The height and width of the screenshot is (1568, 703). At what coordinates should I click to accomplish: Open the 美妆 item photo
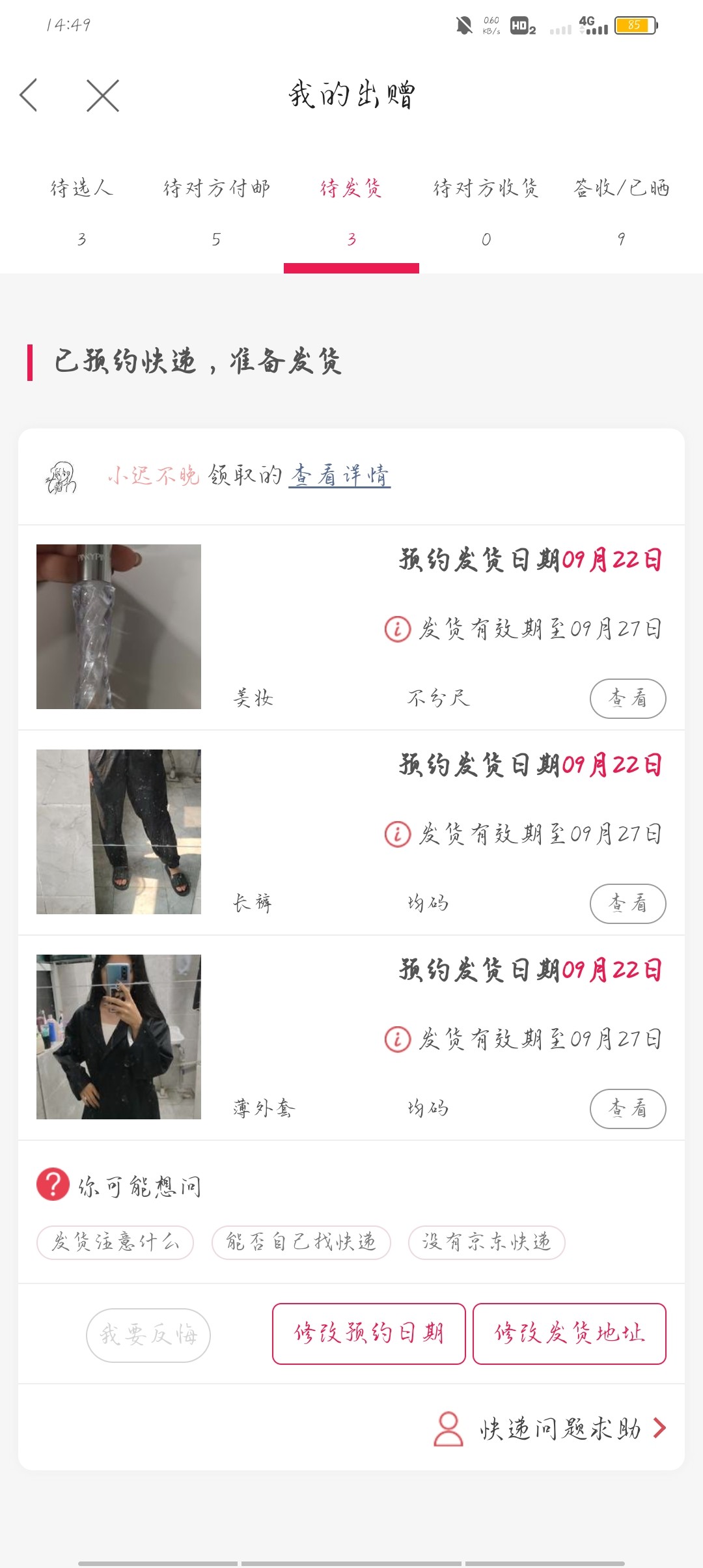point(118,626)
